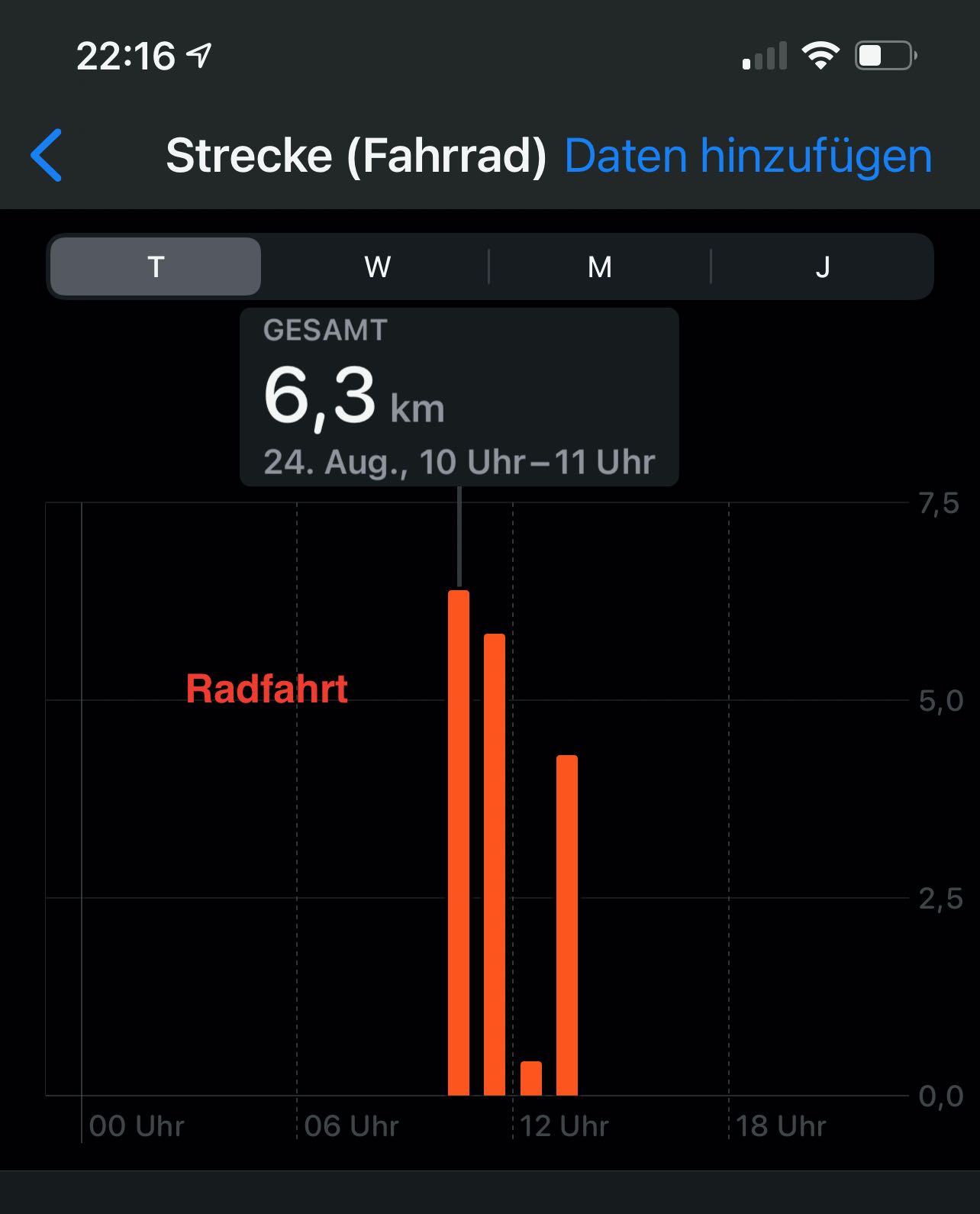Select the T day view segment

[156, 266]
